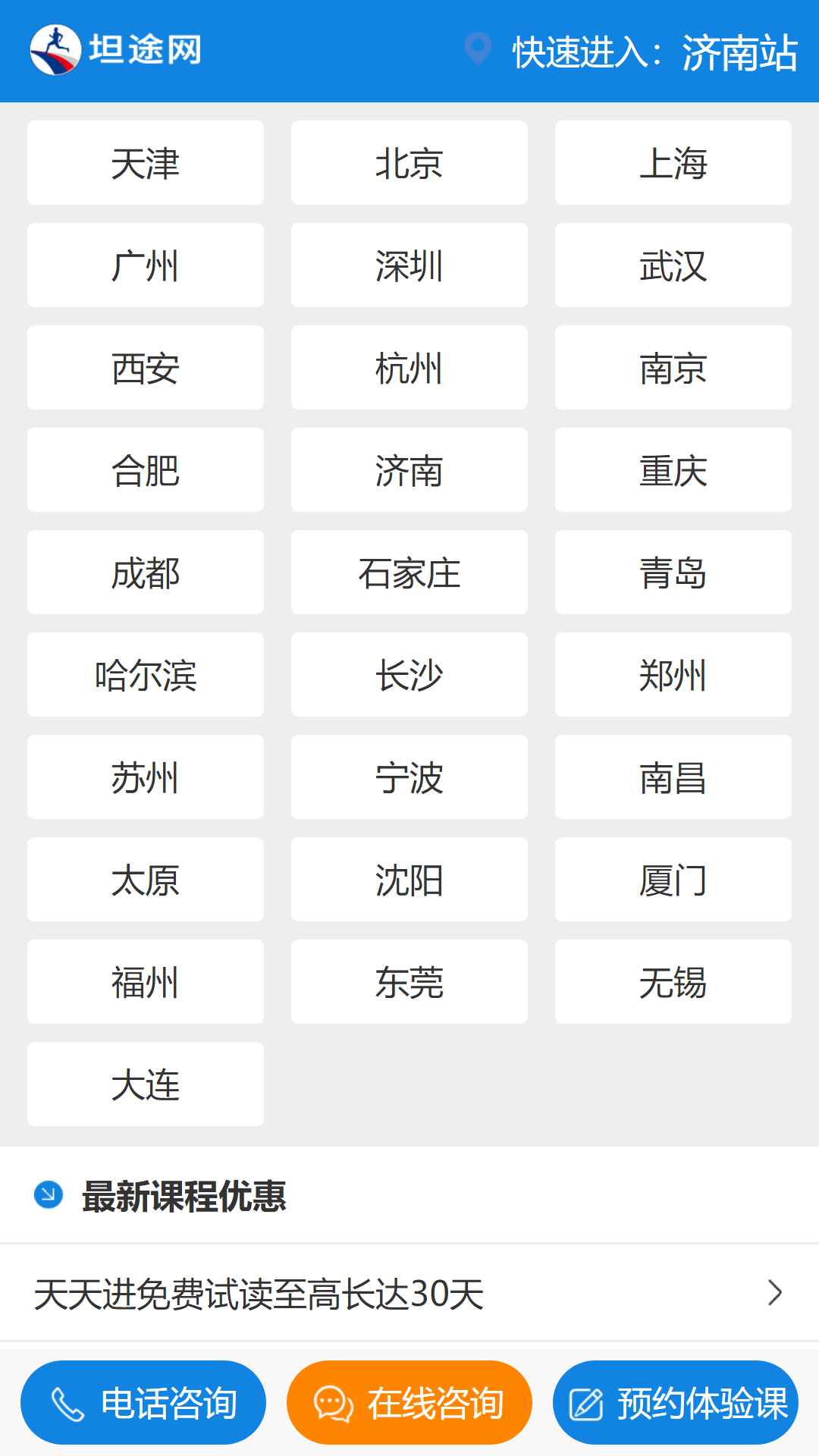The width and height of the screenshot is (819, 1456).
Task: Select 东莞 from the cities
Action: coord(409,982)
